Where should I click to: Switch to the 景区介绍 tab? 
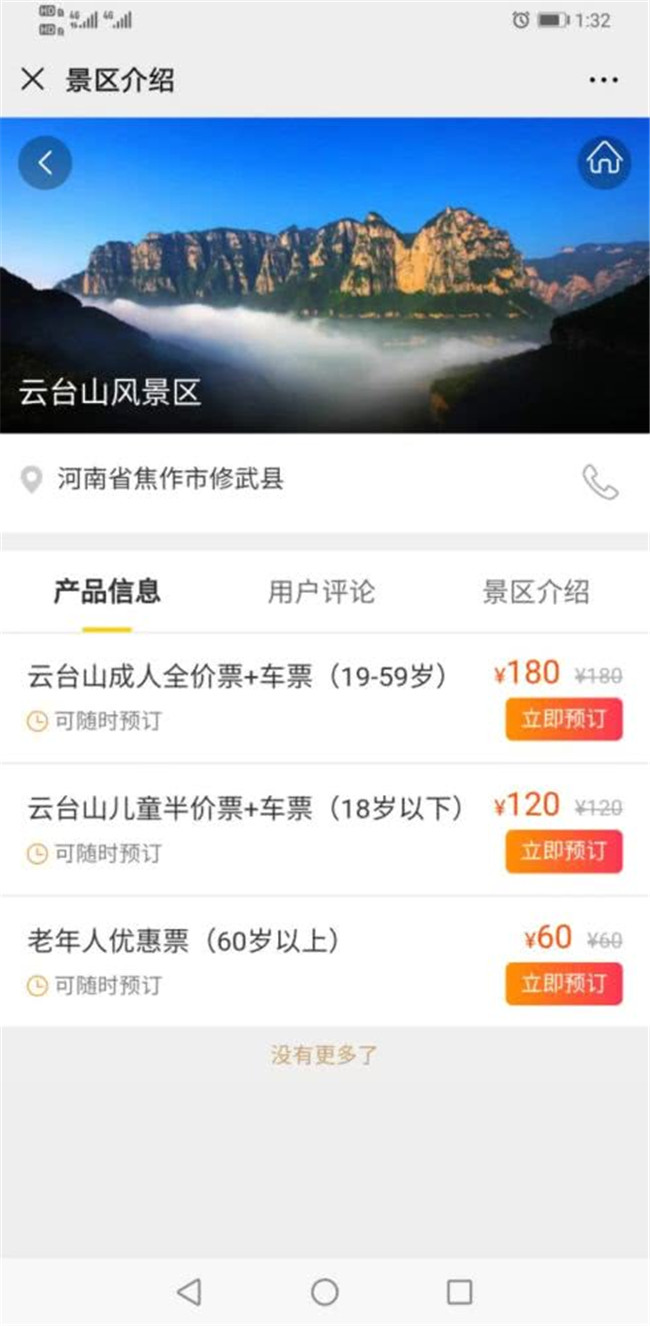[x=536, y=592]
